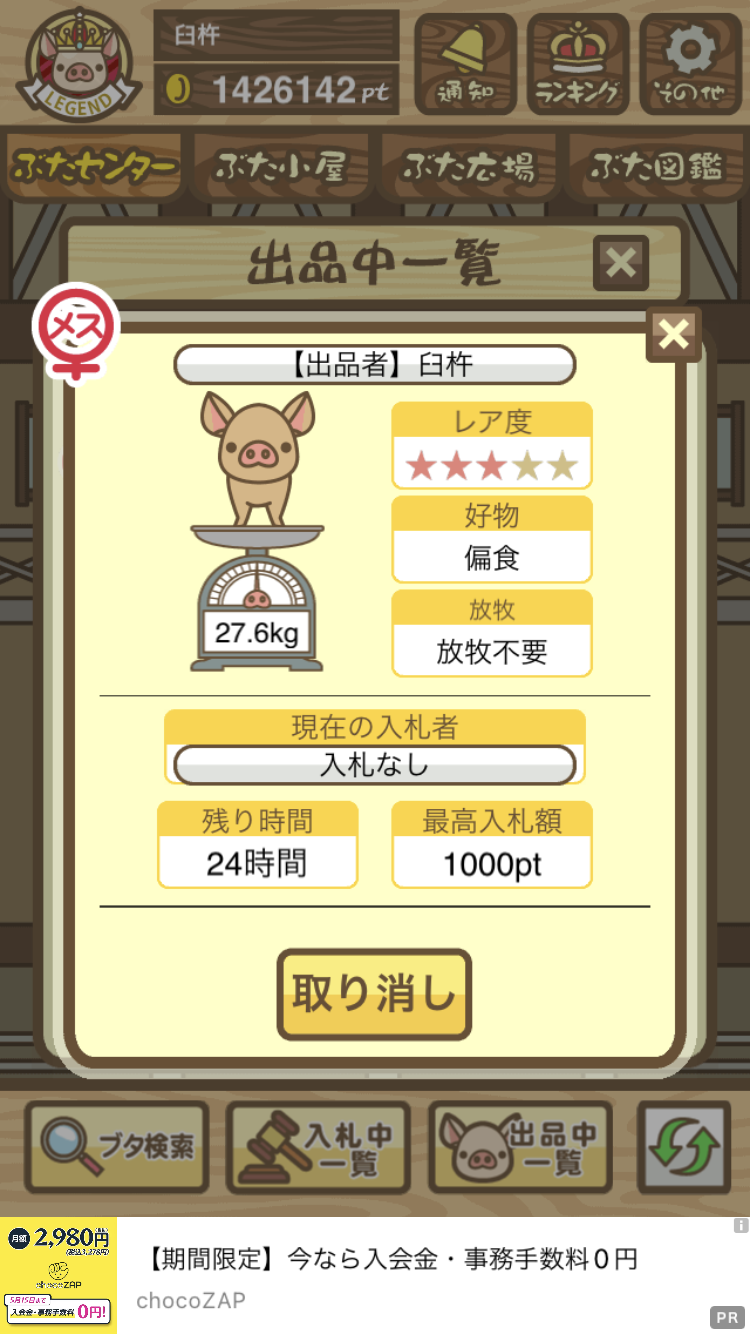Close the 出品中一覧 panel
750x1334 pixels.
click(x=621, y=263)
